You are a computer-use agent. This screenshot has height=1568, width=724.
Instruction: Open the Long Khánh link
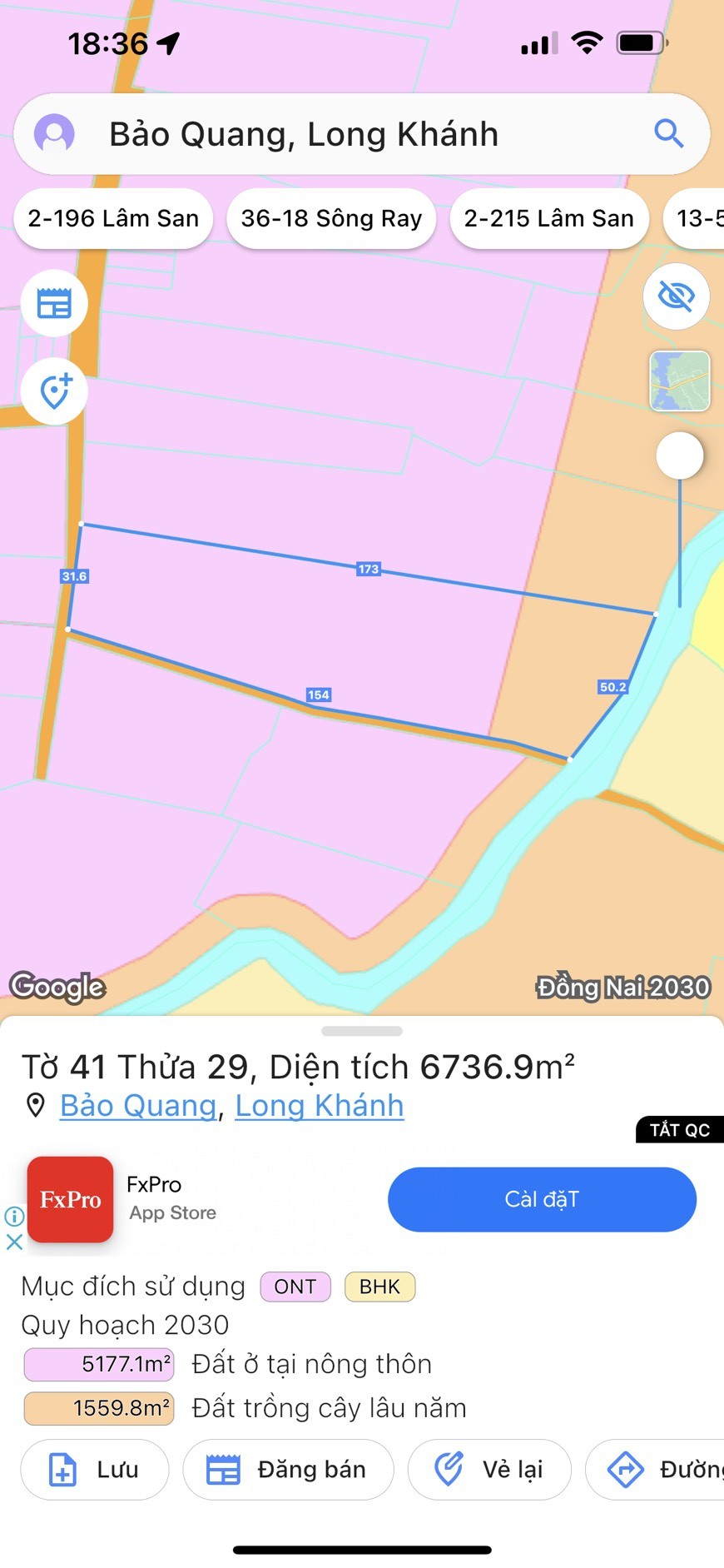[320, 1106]
